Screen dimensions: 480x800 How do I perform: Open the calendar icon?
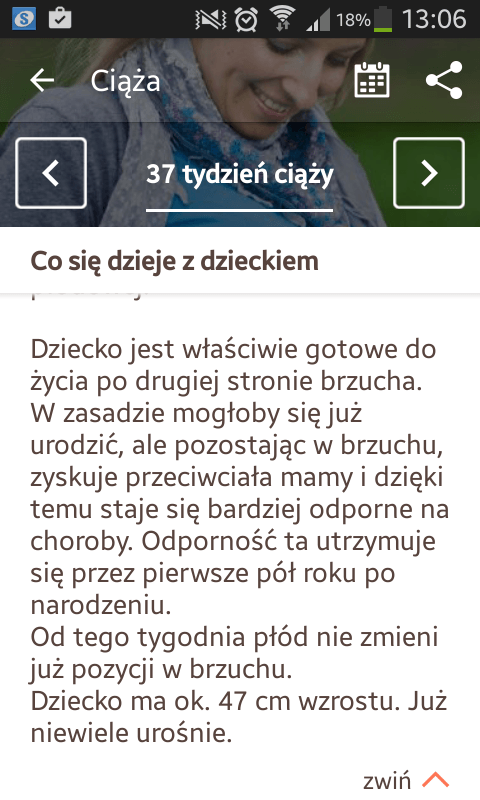372,80
